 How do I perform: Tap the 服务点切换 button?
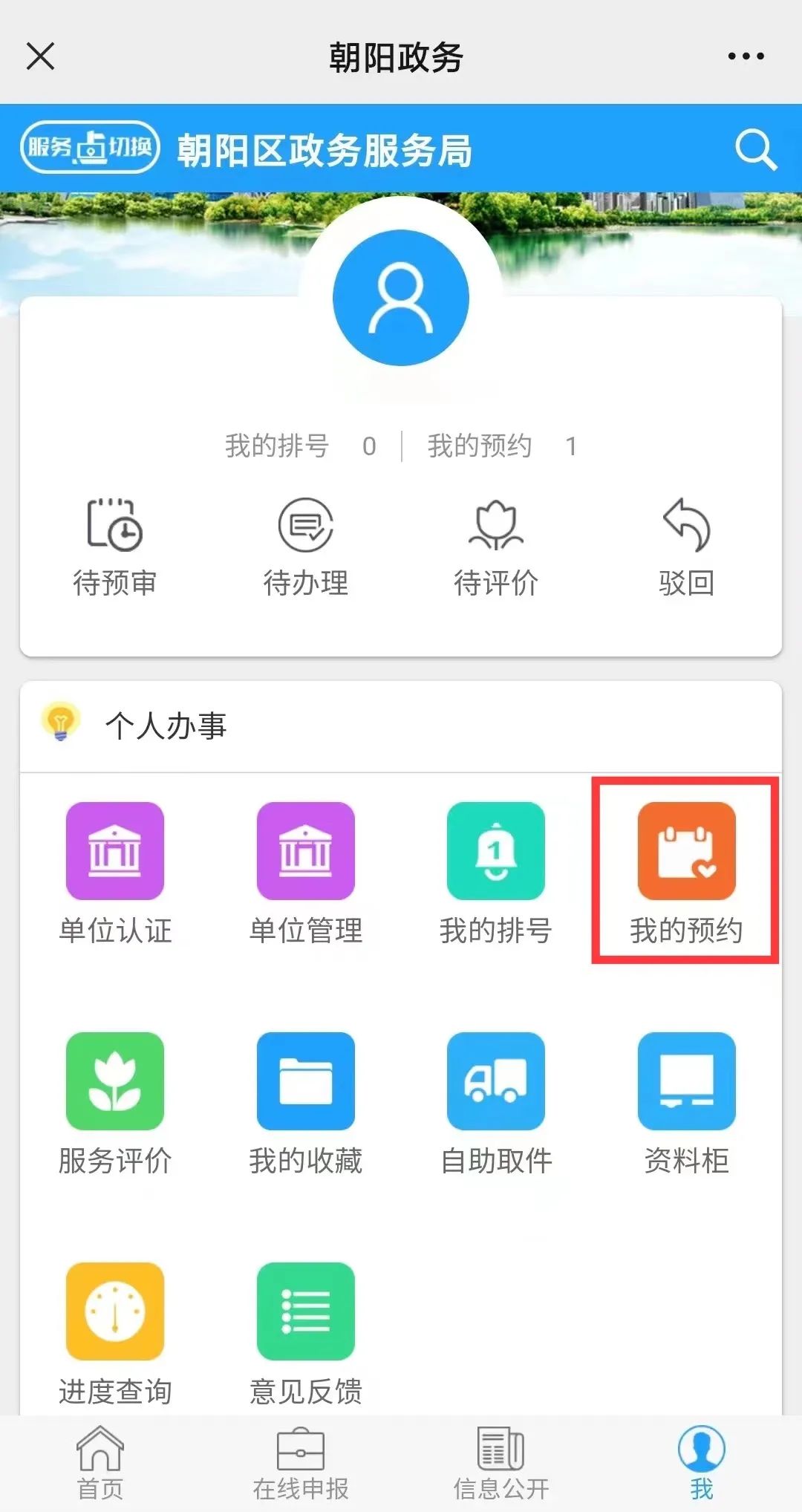90,147
